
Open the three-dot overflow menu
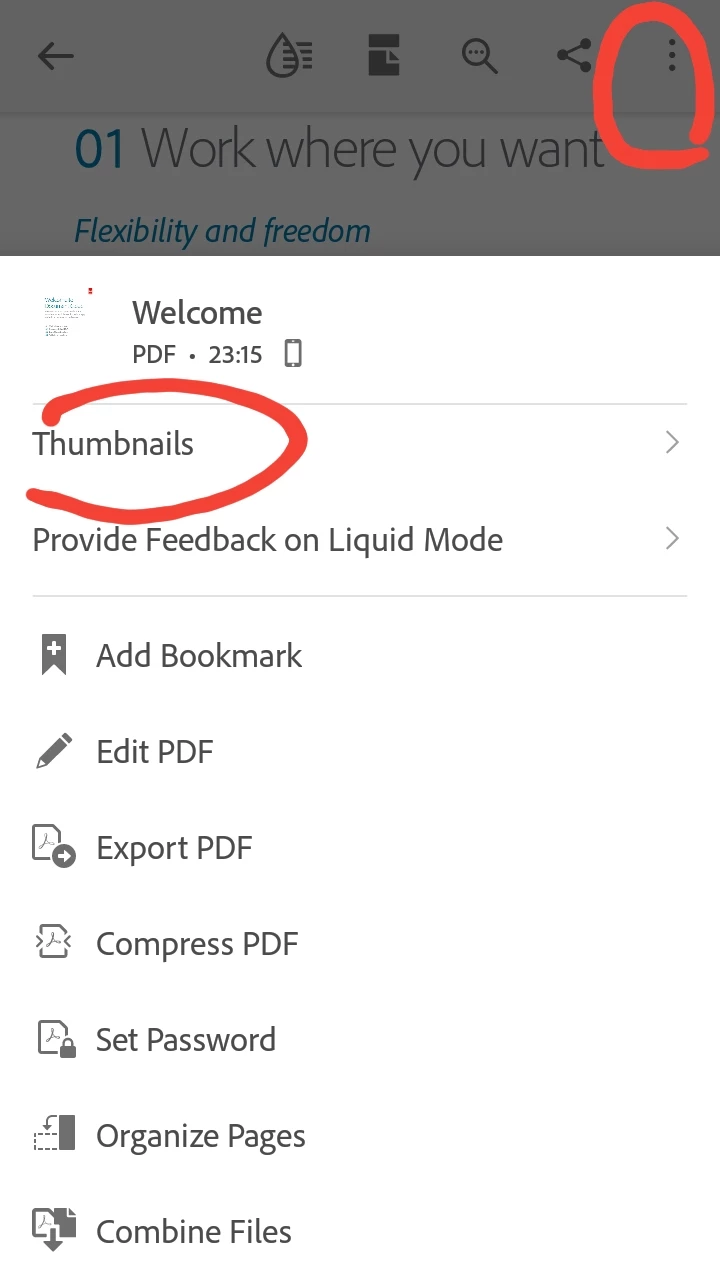pyautogui.click(x=671, y=55)
